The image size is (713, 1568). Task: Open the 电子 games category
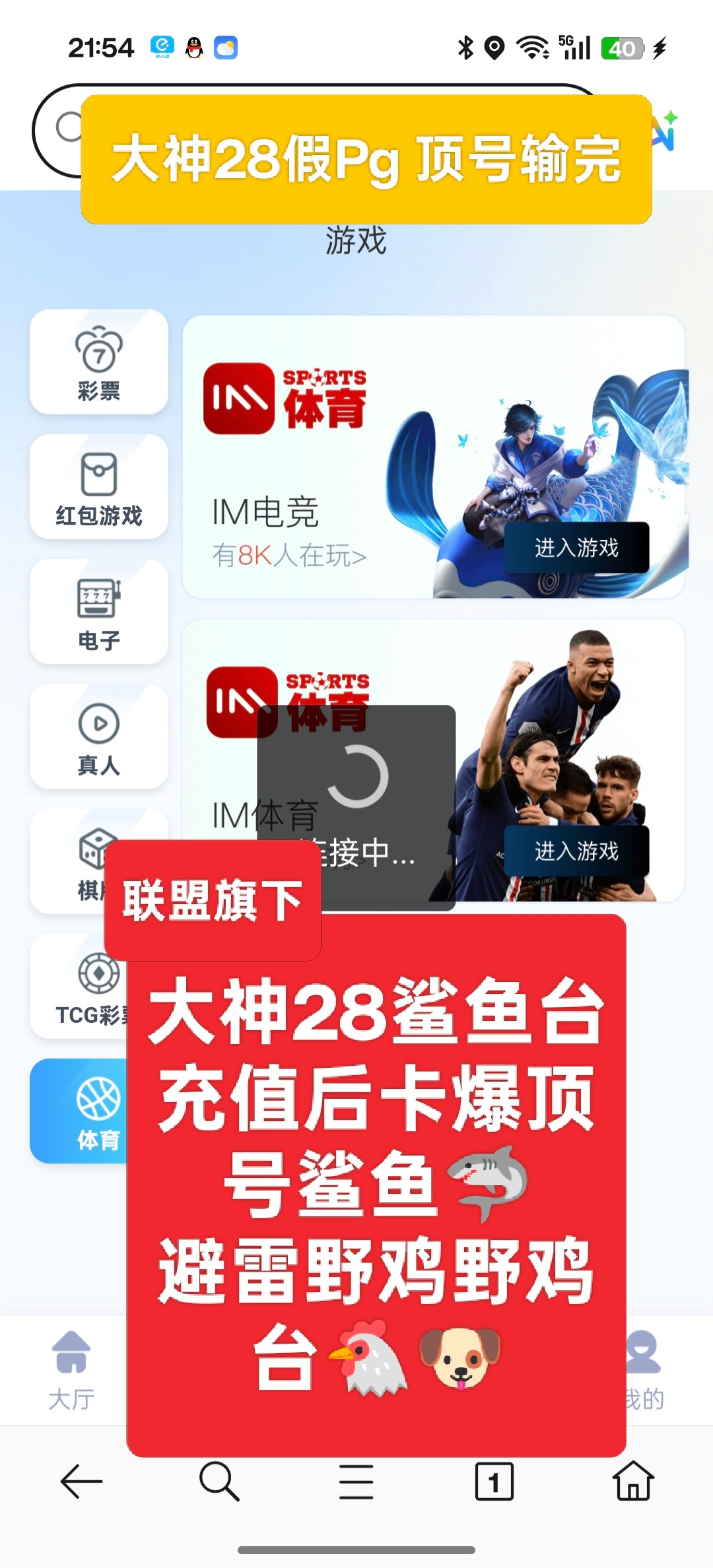click(x=99, y=612)
